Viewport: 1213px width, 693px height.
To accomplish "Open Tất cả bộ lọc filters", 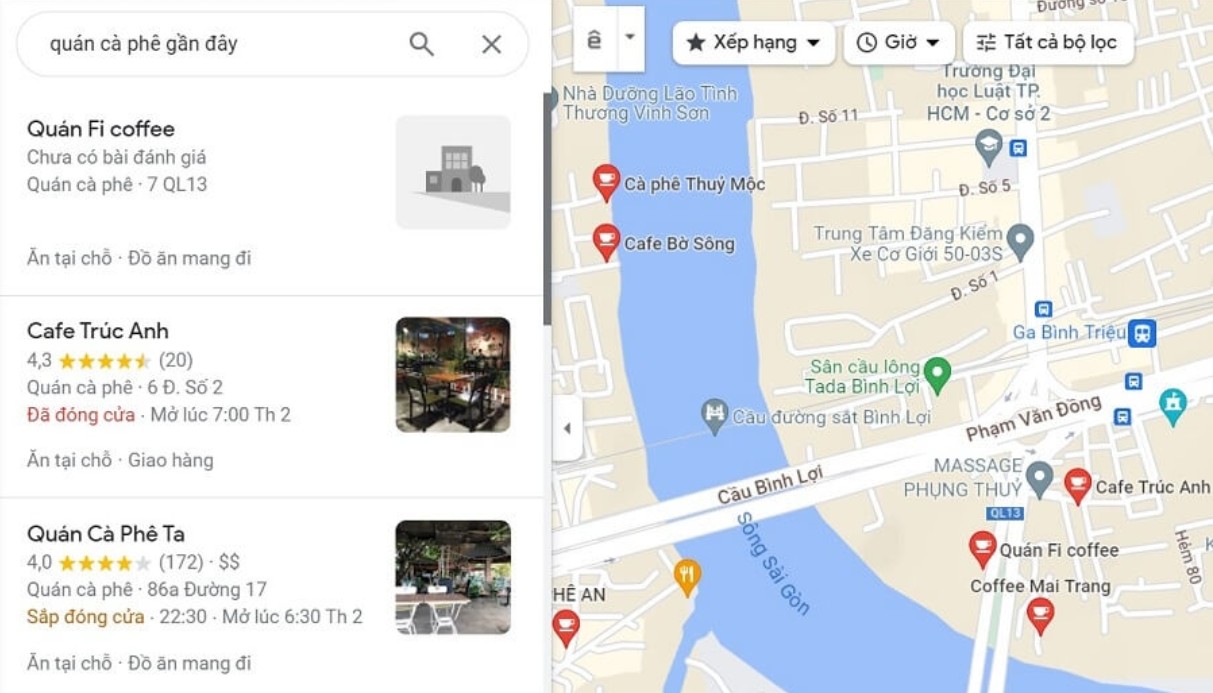I will (1047, 43).
